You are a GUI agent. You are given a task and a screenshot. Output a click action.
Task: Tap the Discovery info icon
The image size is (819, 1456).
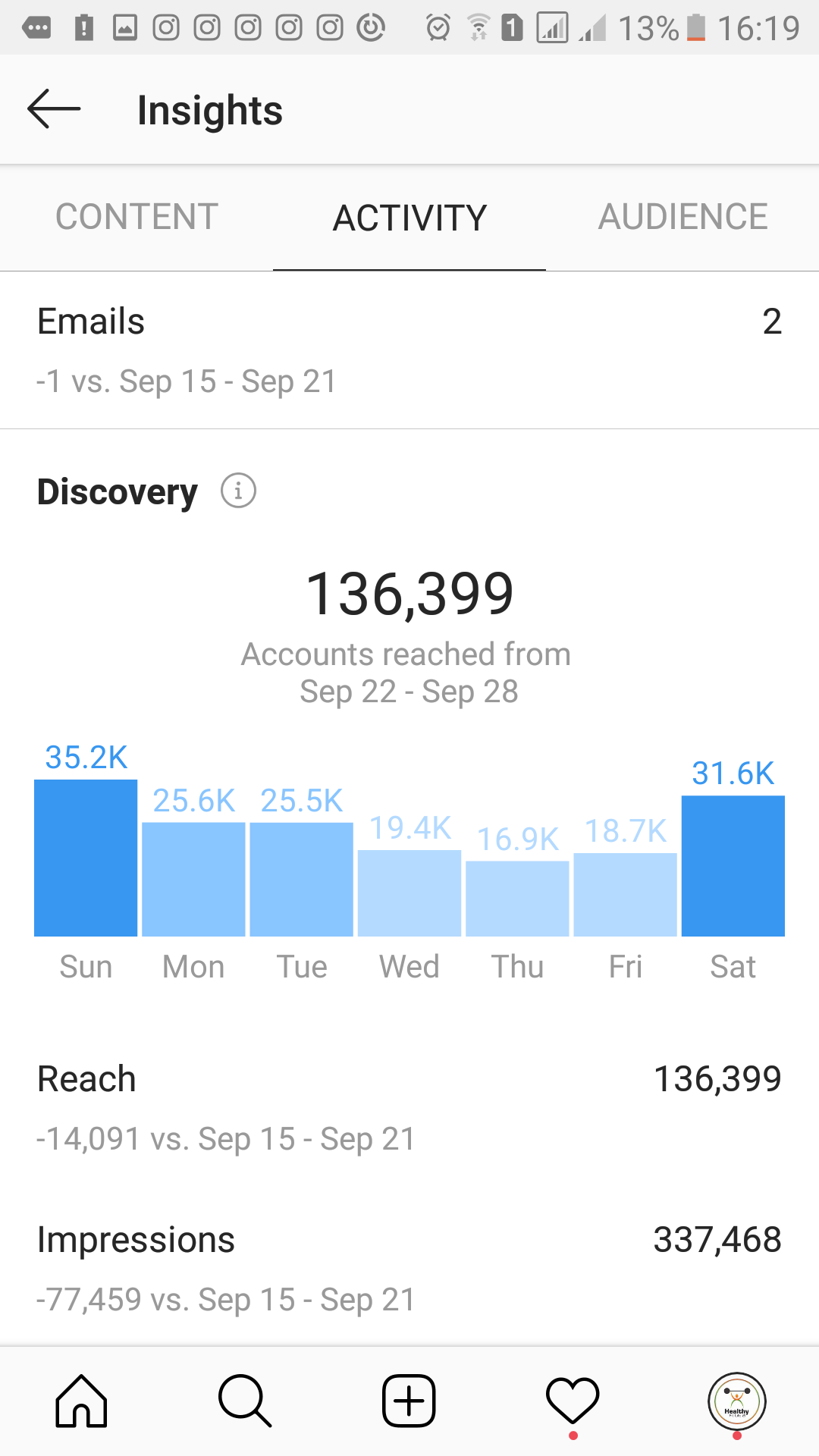238,491
